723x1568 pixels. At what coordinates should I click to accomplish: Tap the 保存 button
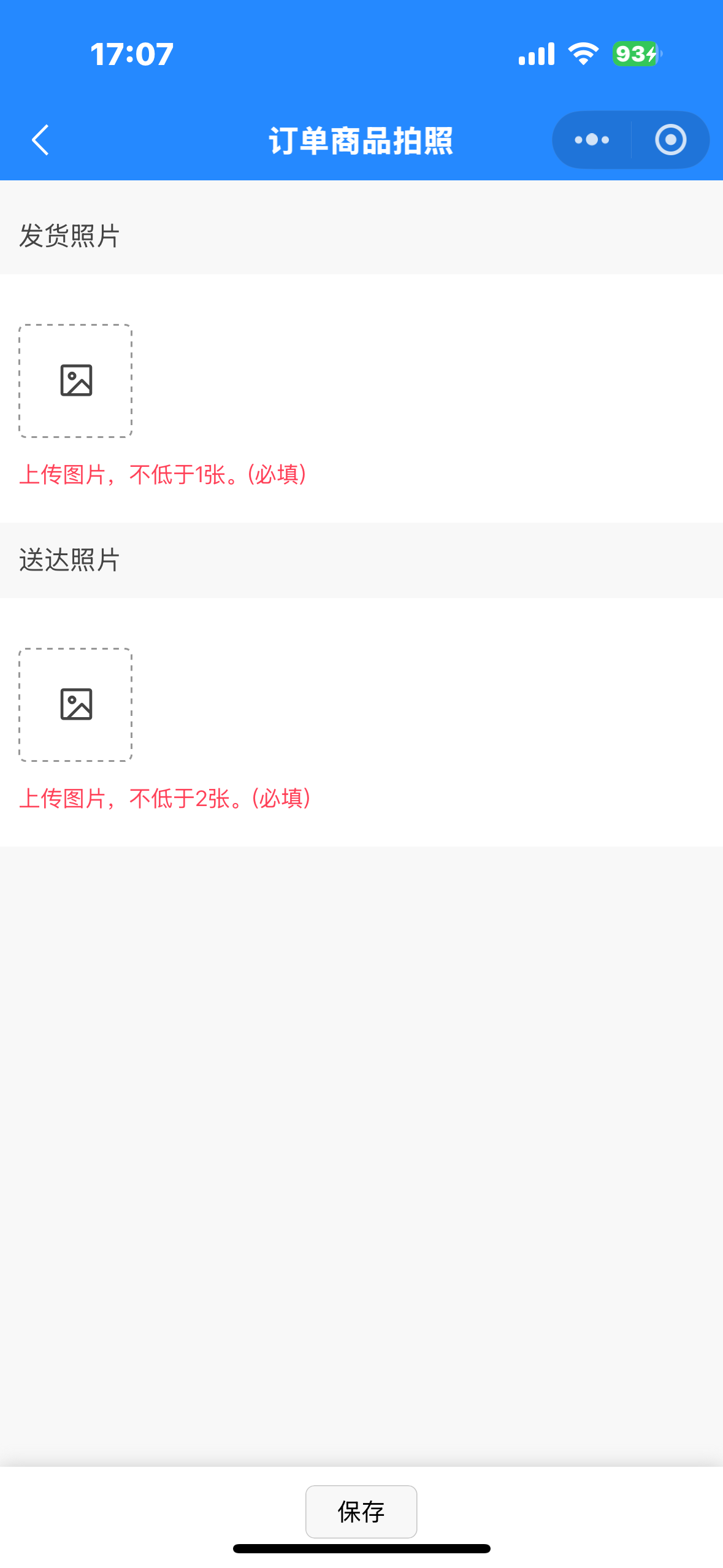click(x=361, y=1512)
